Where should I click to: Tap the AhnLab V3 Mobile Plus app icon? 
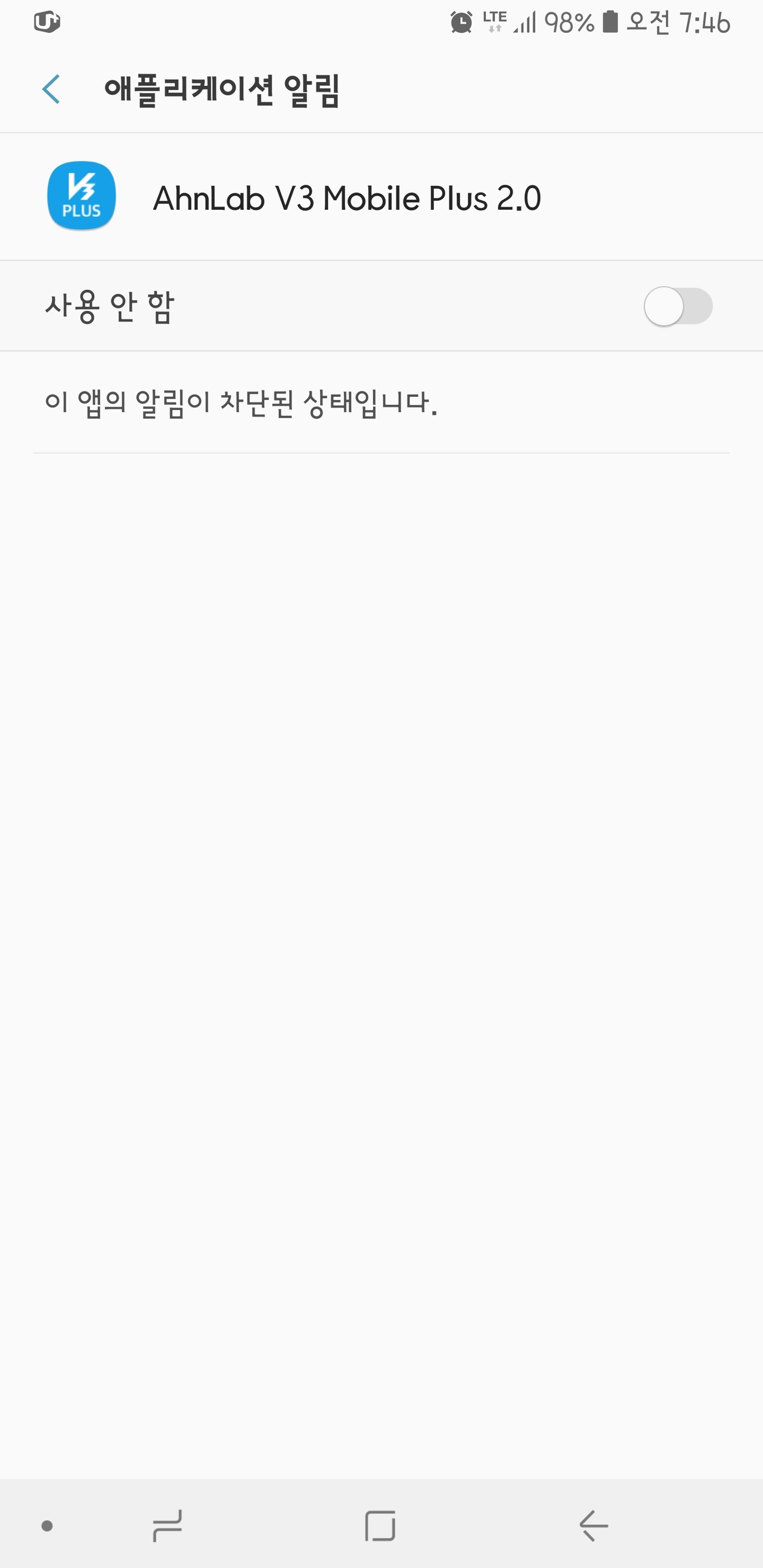click(81, 195)
